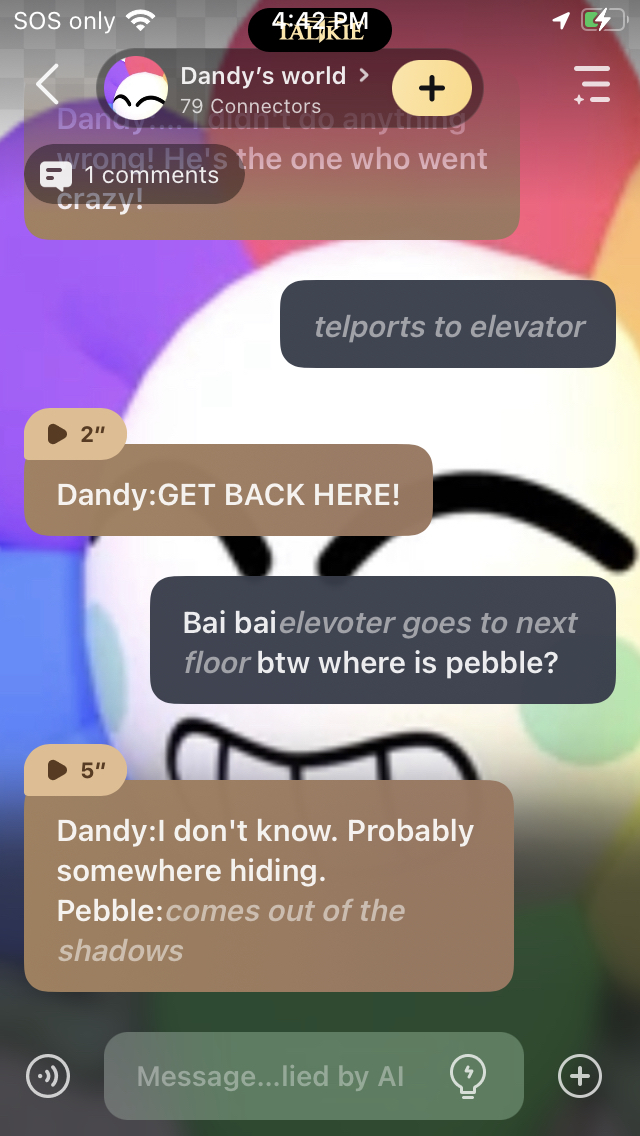Open Dandy's world character profile
The height and width of the screenshot is (1136, 640).
[x=262, y=88]
